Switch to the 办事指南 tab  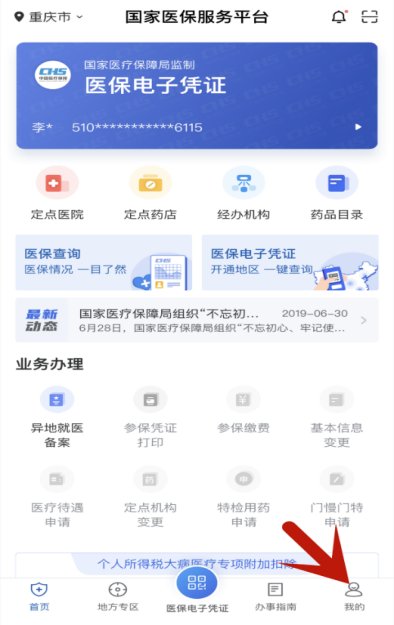coord(276,597)
